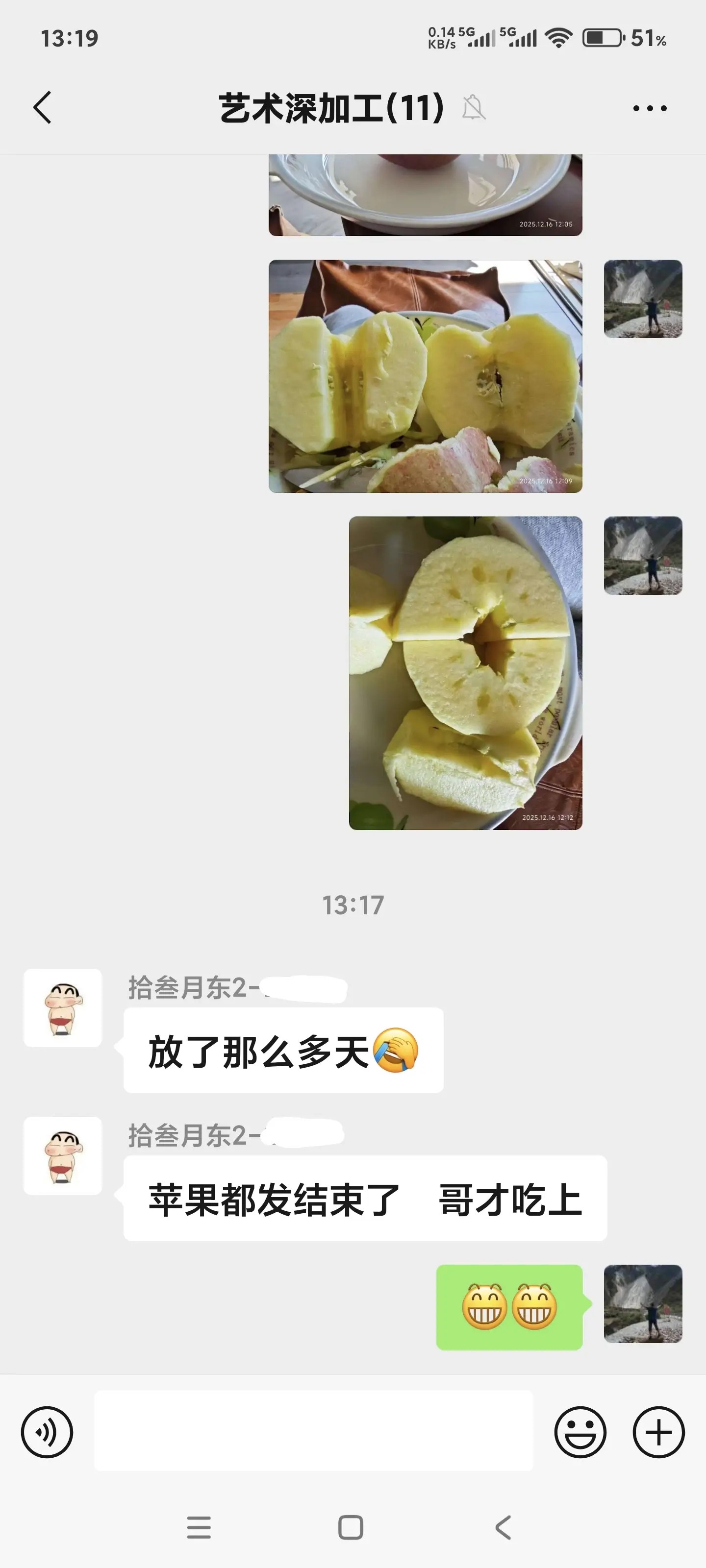706x1568 pixels.
Task: Open recent apps from the navigation bar
Action: [199, 1527]
